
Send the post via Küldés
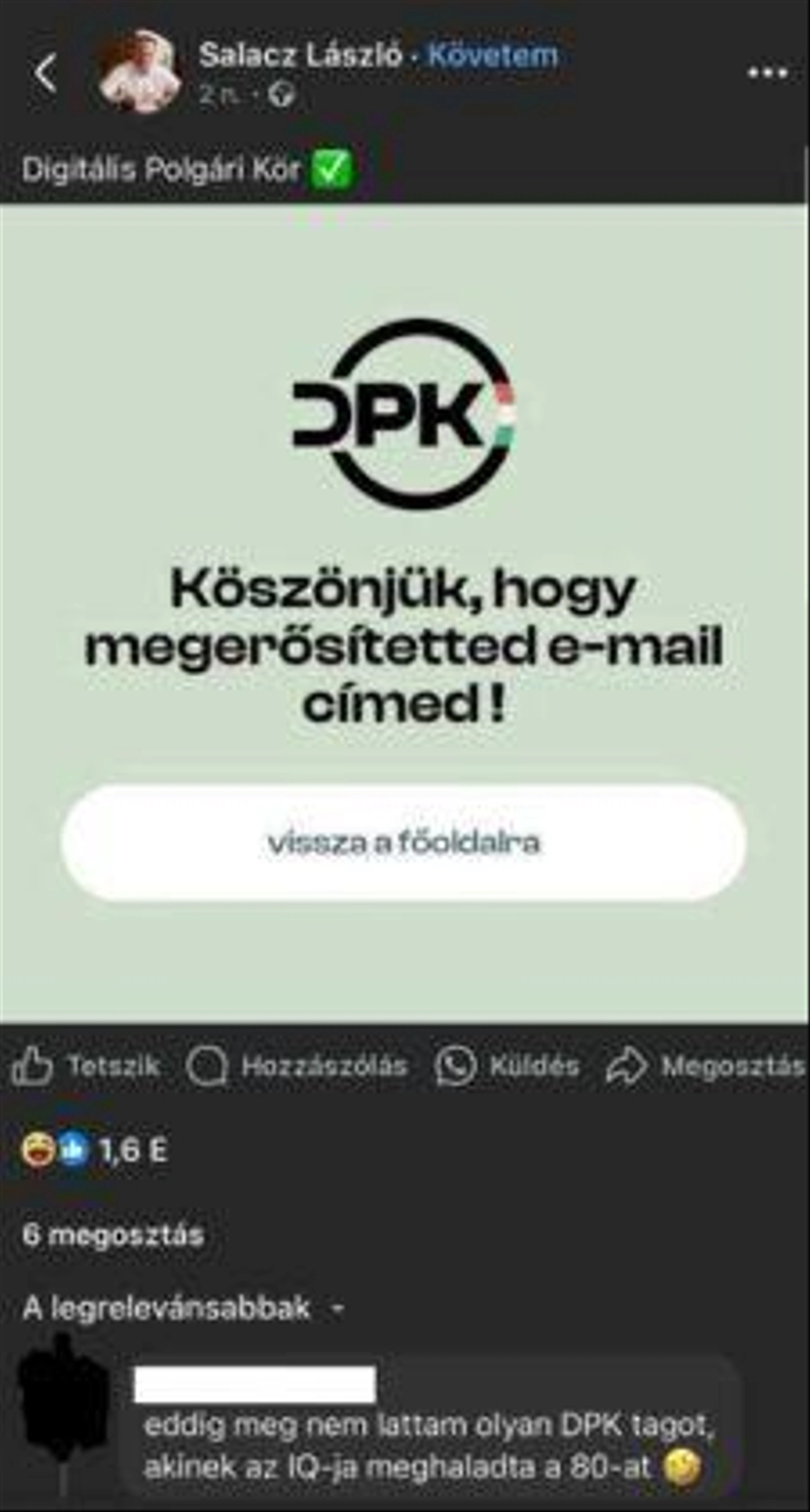(507, 1065)
